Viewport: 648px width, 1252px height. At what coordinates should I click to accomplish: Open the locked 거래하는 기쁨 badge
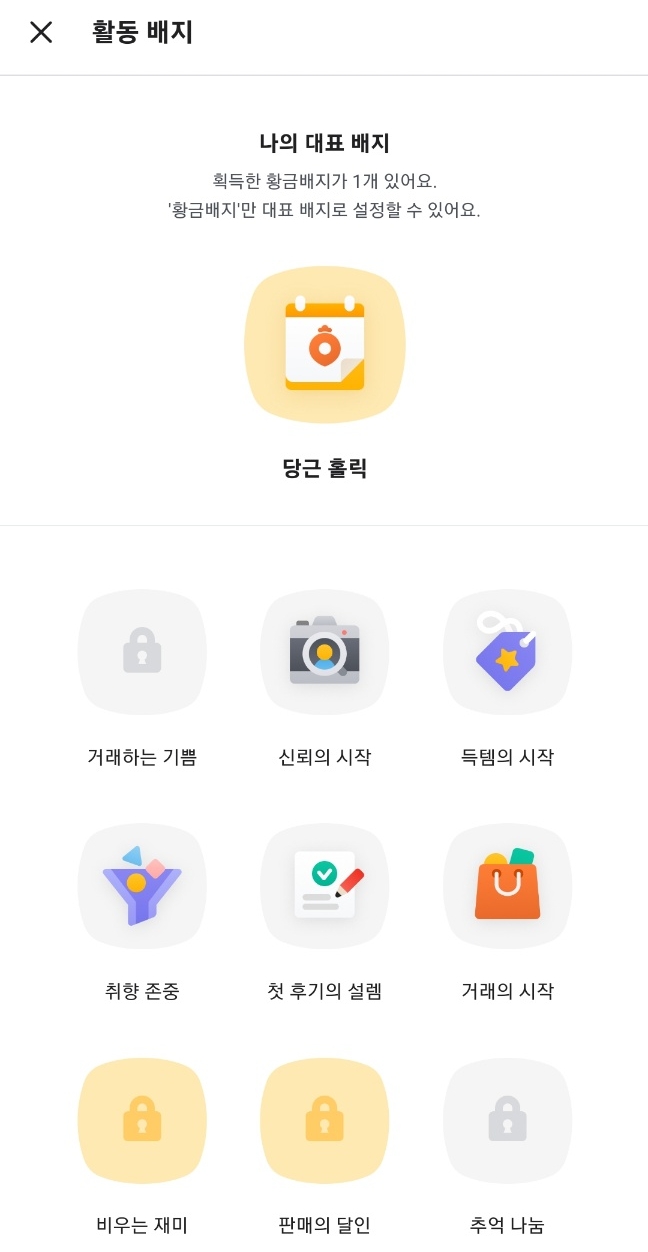[142, 652]
